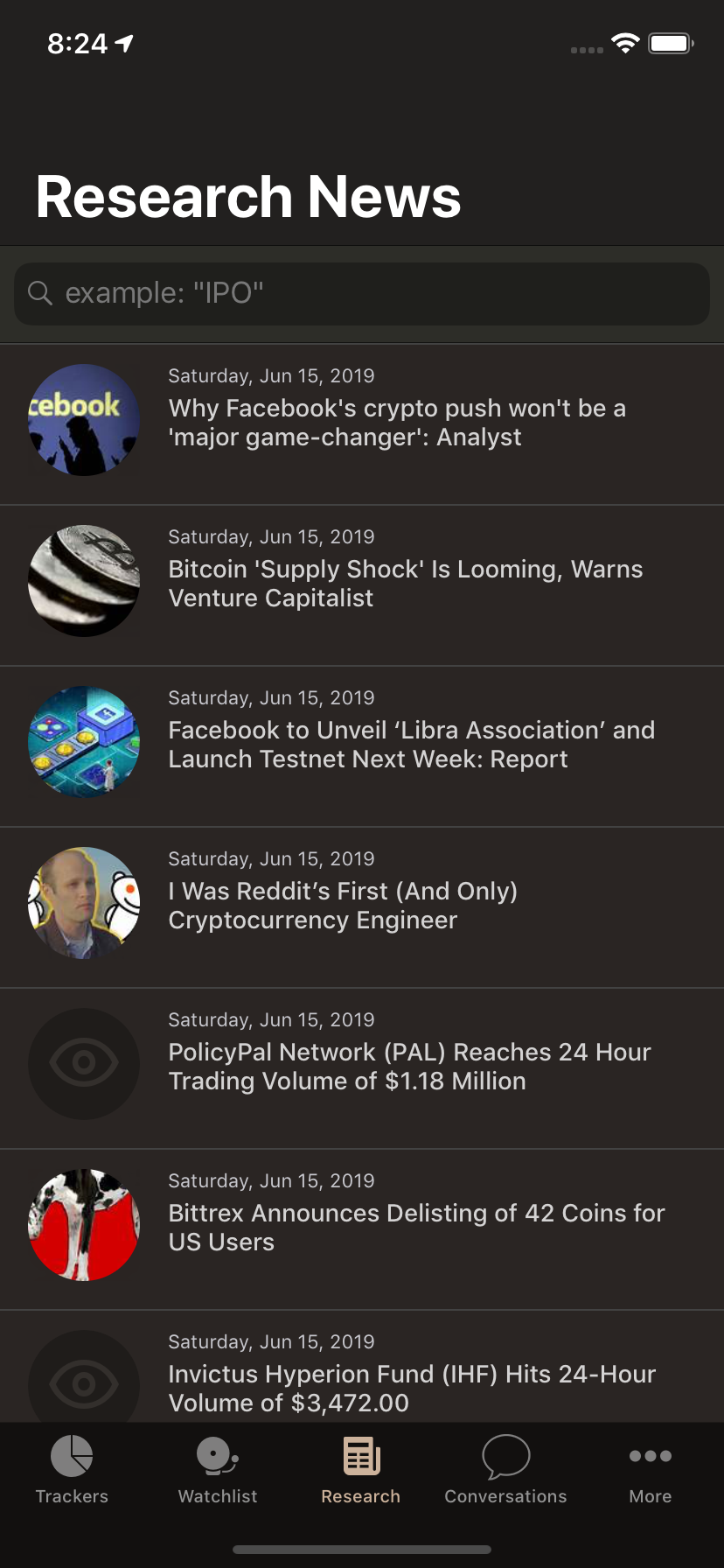Image resolution: width=724 pixels, height=1568 pixels.
Task: Switch to the Trackers tab
Action: coord(72,1470)
